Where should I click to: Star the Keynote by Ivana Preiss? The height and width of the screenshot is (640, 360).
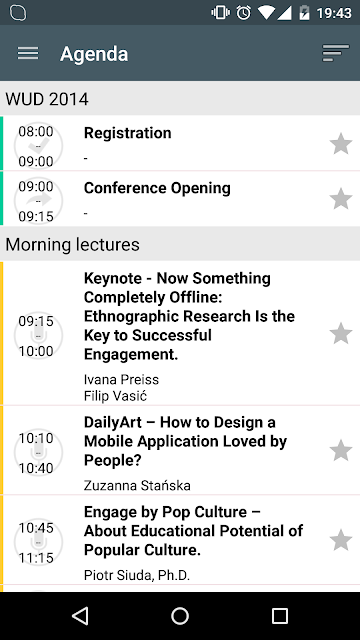(x=341, y=333)
